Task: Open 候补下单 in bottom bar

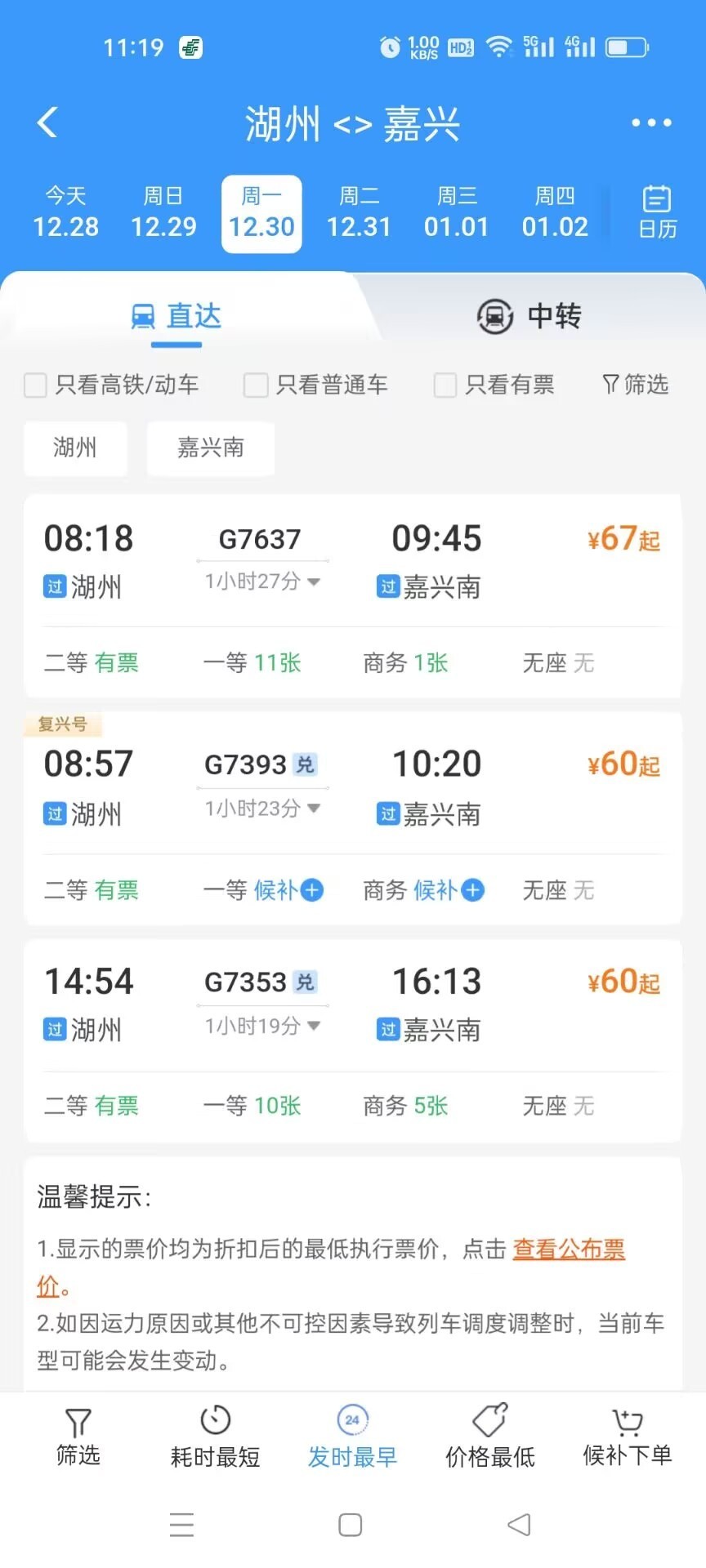Action: pos(627,1437)
